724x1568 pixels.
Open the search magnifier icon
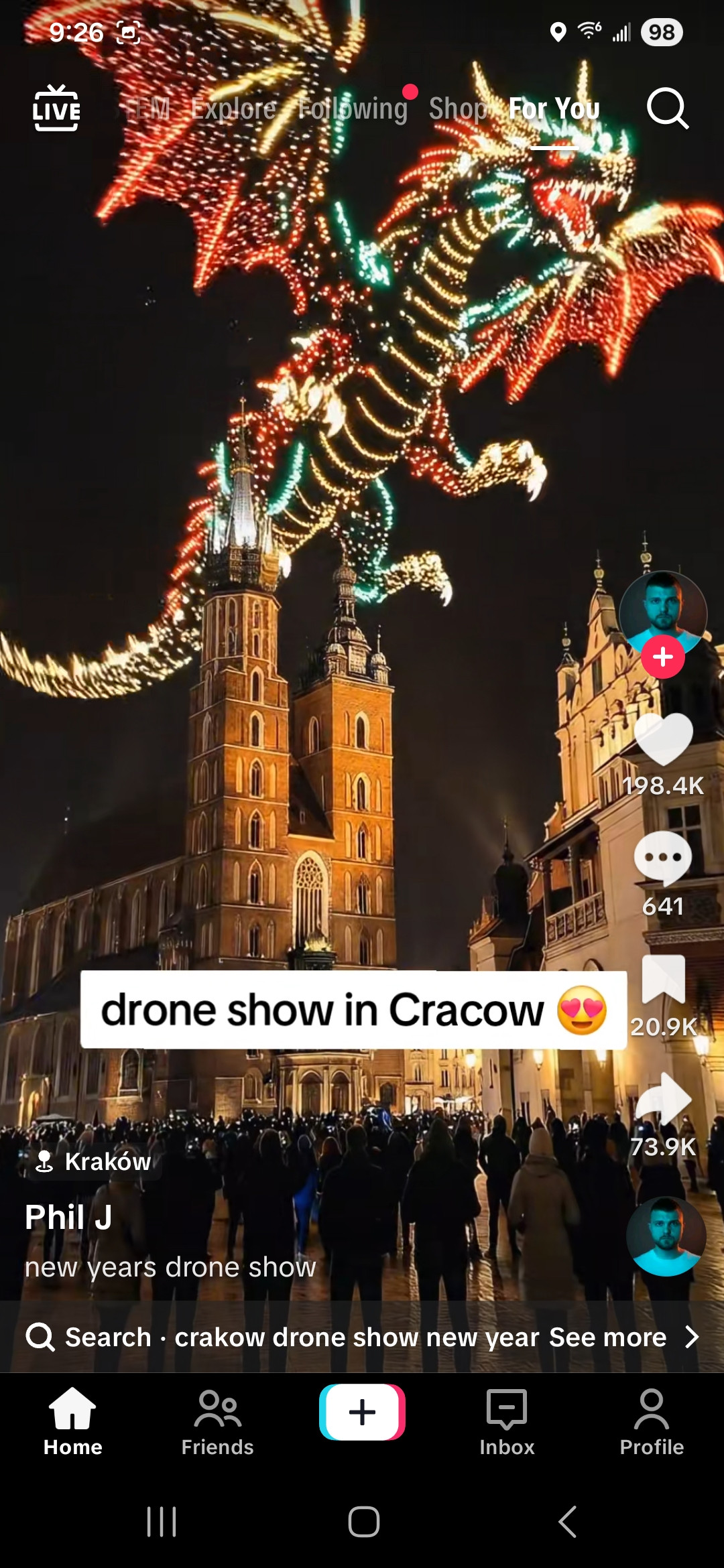[667, 109]
